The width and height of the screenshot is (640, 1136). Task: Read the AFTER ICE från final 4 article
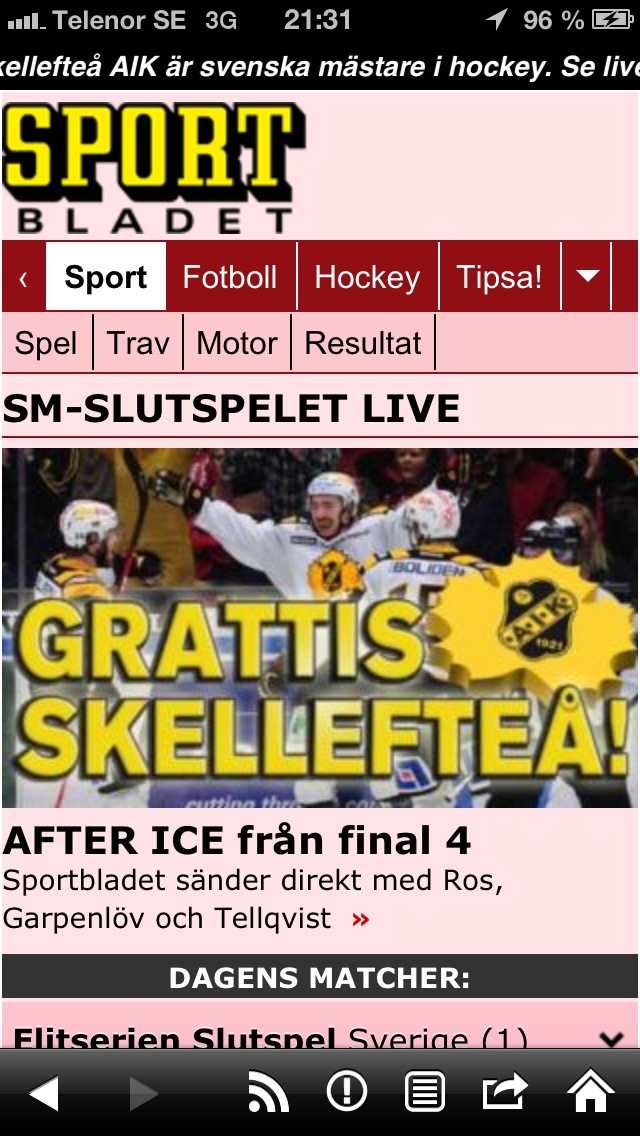click(237, 841)
